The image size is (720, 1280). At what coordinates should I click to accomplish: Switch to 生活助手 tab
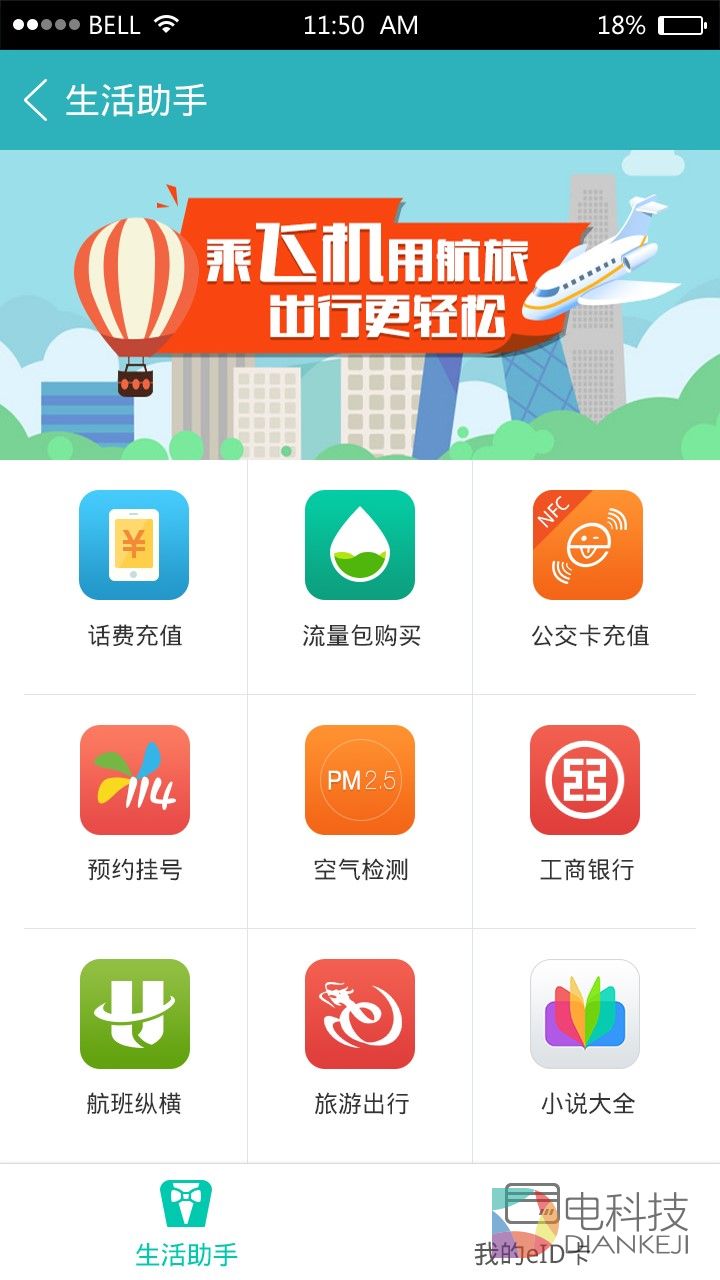[x=186, y=1222]
